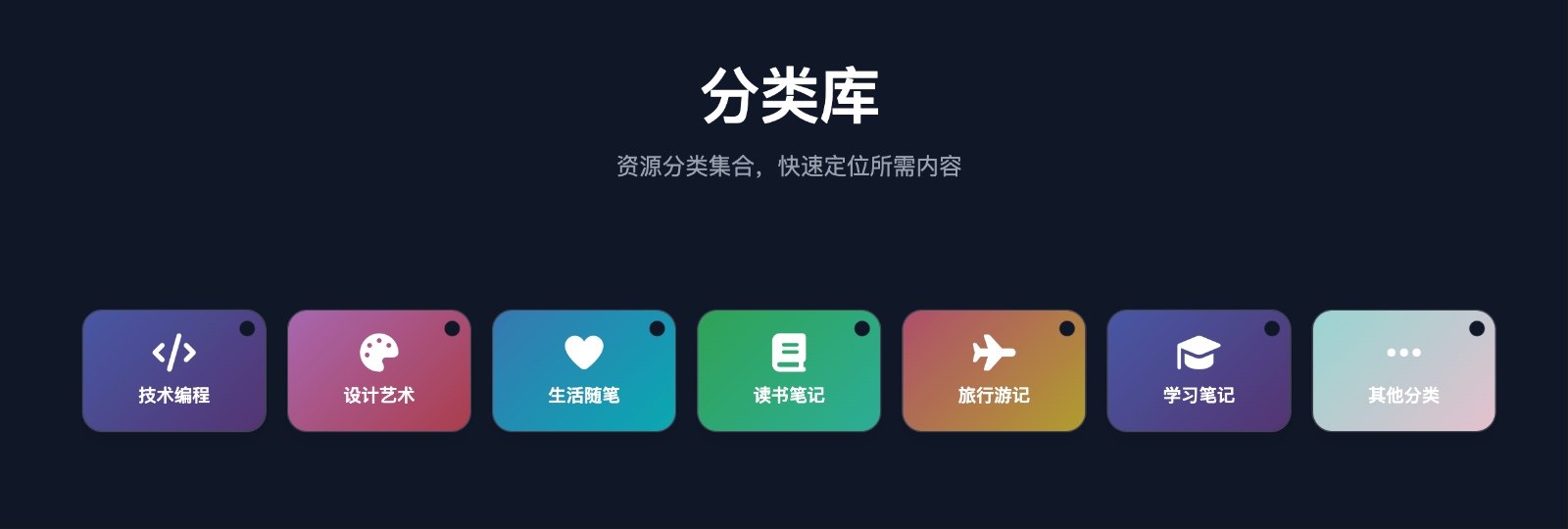Open the 其他分类 category card
The width and height of the screenshot is (1568, 529).
click(1403, 371)
